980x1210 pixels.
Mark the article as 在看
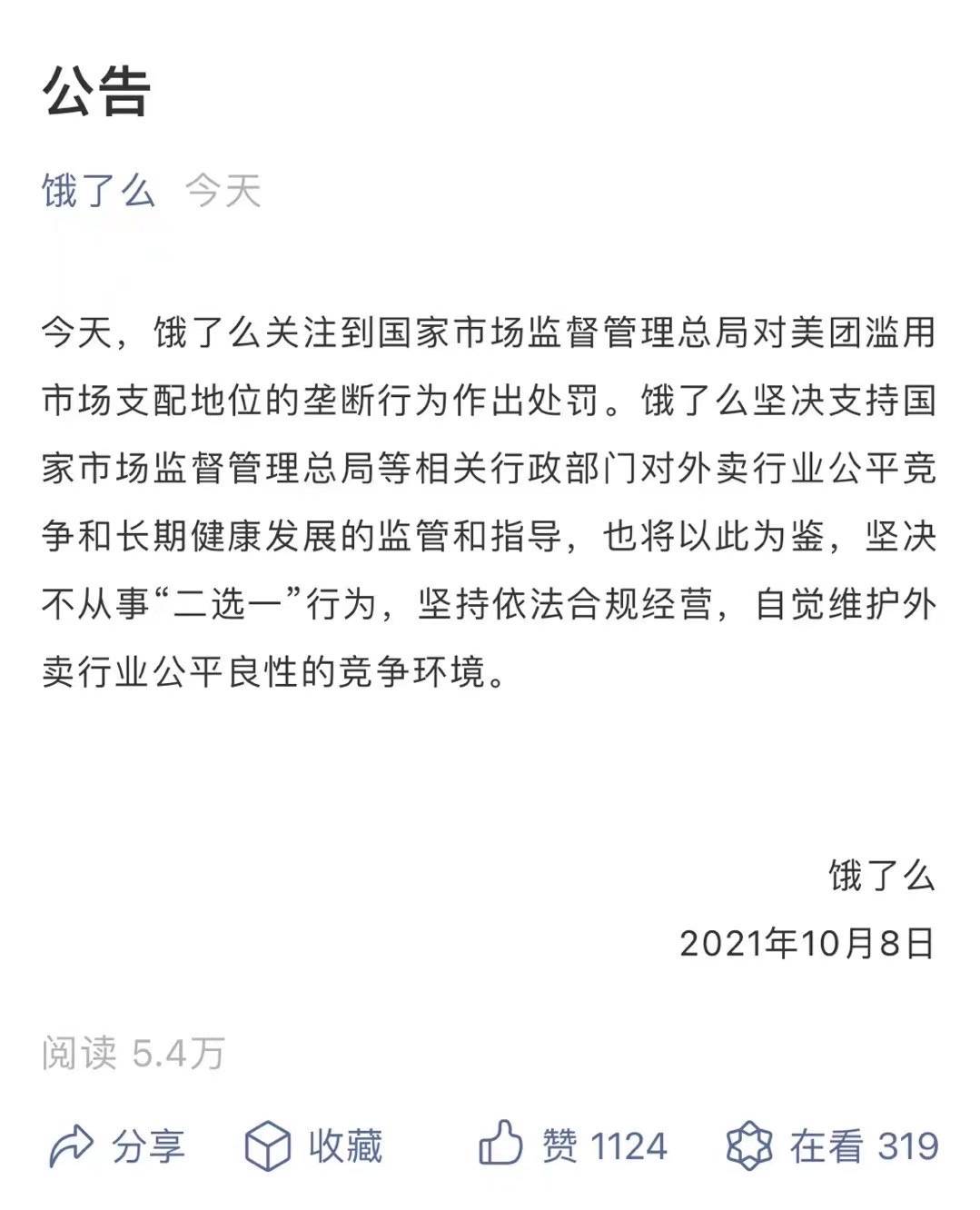(832, 1146)
